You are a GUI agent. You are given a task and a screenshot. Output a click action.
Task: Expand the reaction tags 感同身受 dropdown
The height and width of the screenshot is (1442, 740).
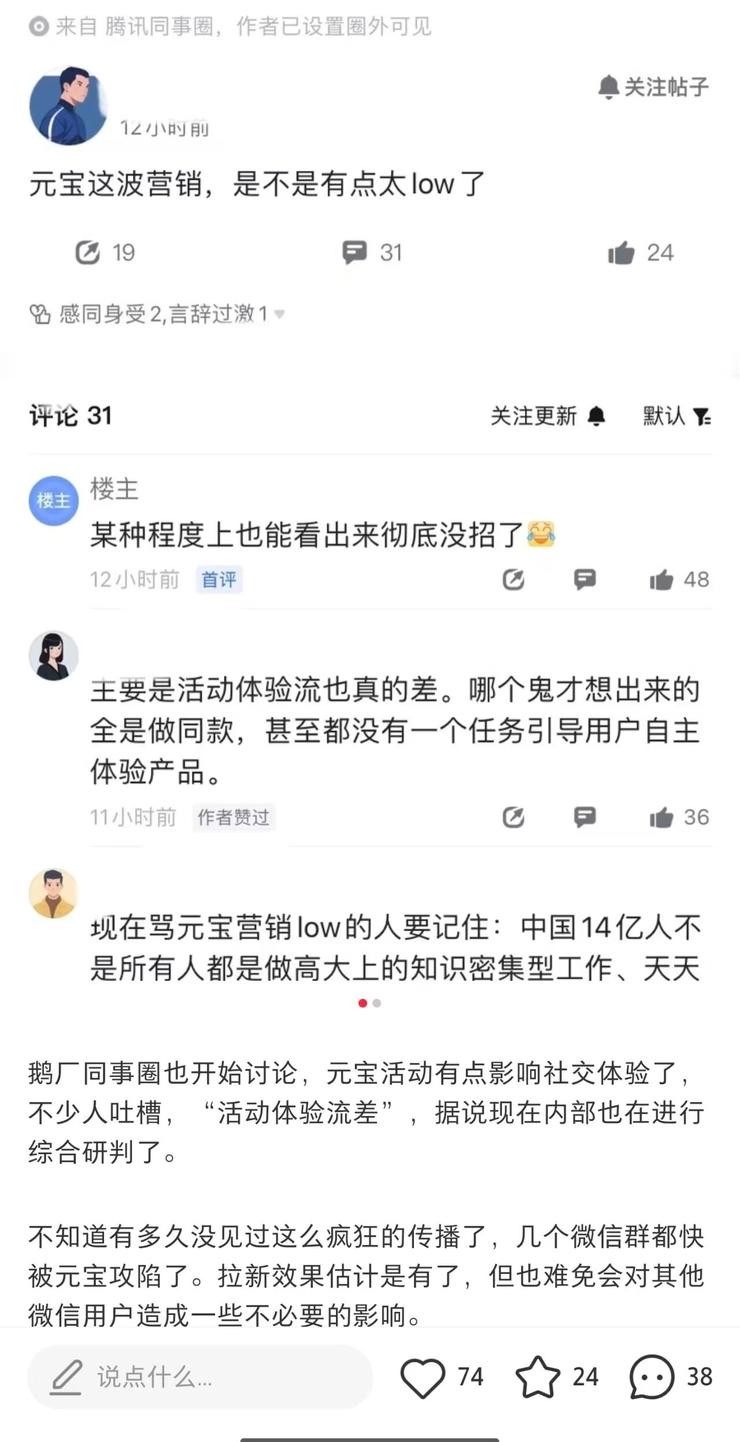tap(278, 314)
